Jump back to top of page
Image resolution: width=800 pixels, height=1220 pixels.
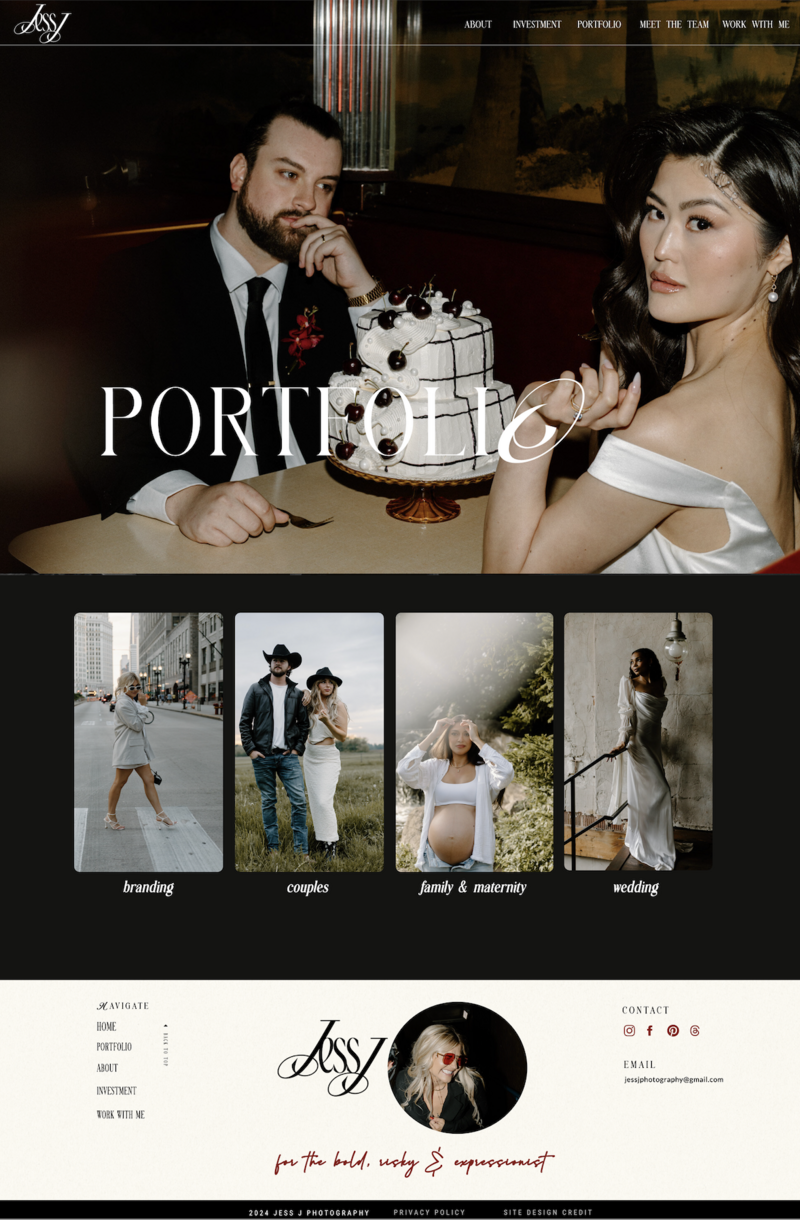165,1044
